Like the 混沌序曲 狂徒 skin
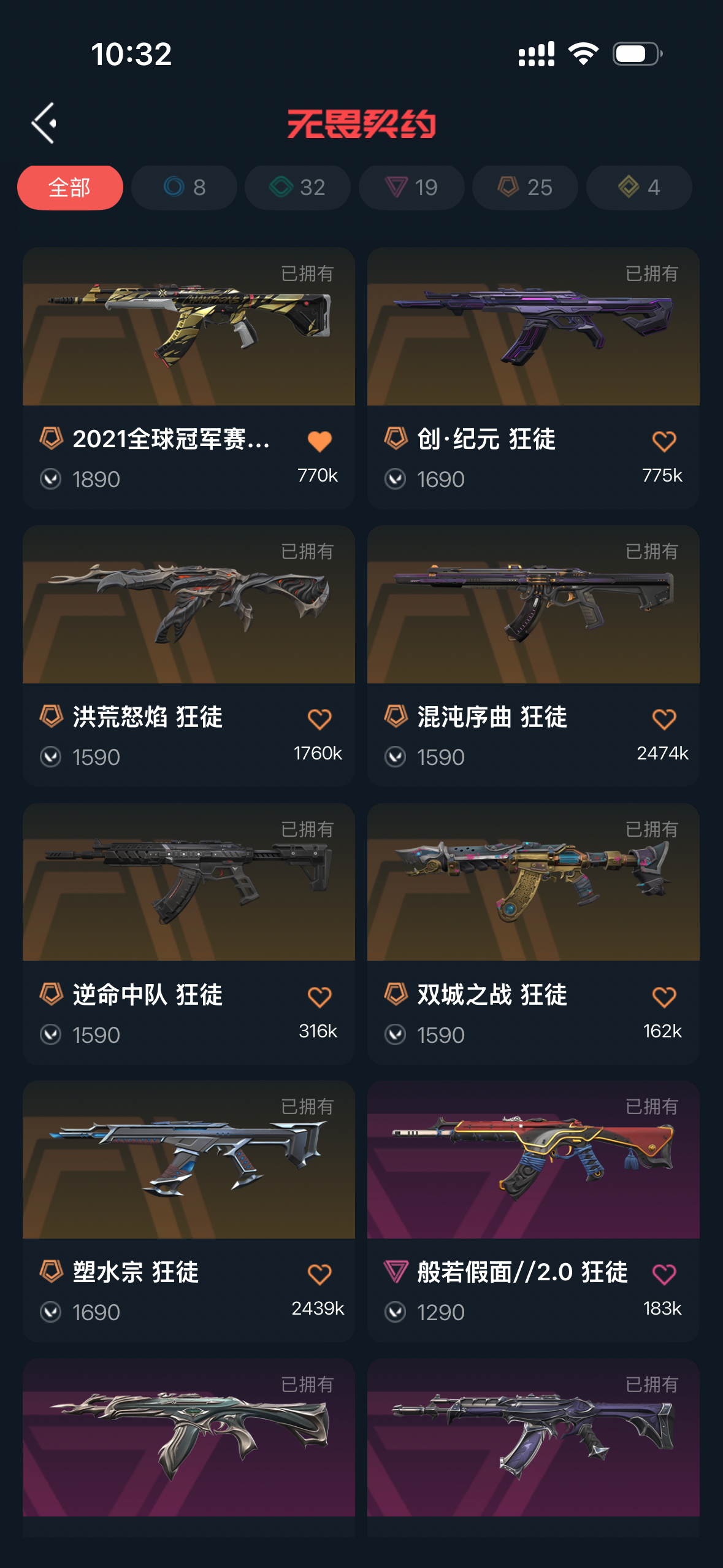 [x=664, y=719]
